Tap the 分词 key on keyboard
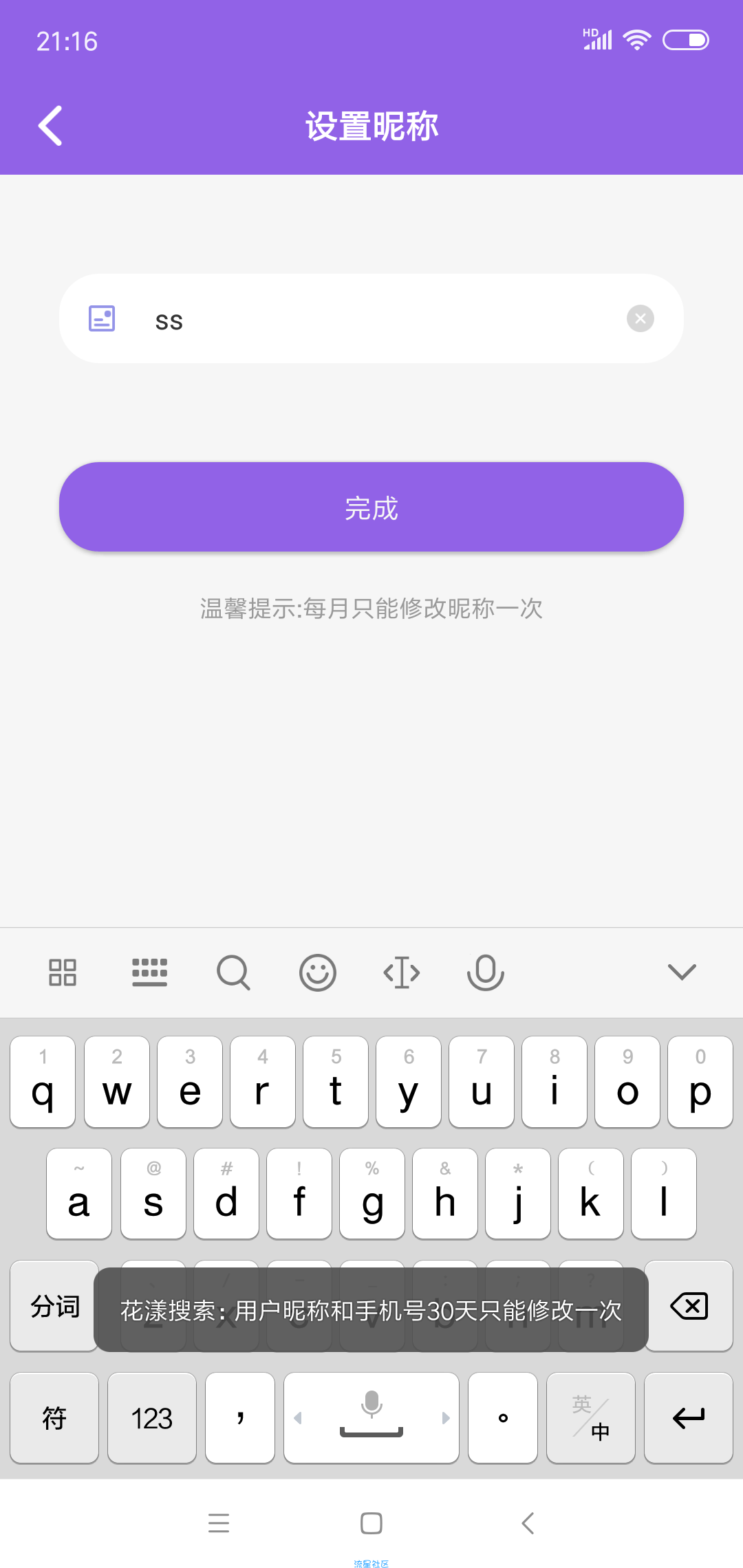The width and height of the screenshot is (743, 1568). (54, 1306)
